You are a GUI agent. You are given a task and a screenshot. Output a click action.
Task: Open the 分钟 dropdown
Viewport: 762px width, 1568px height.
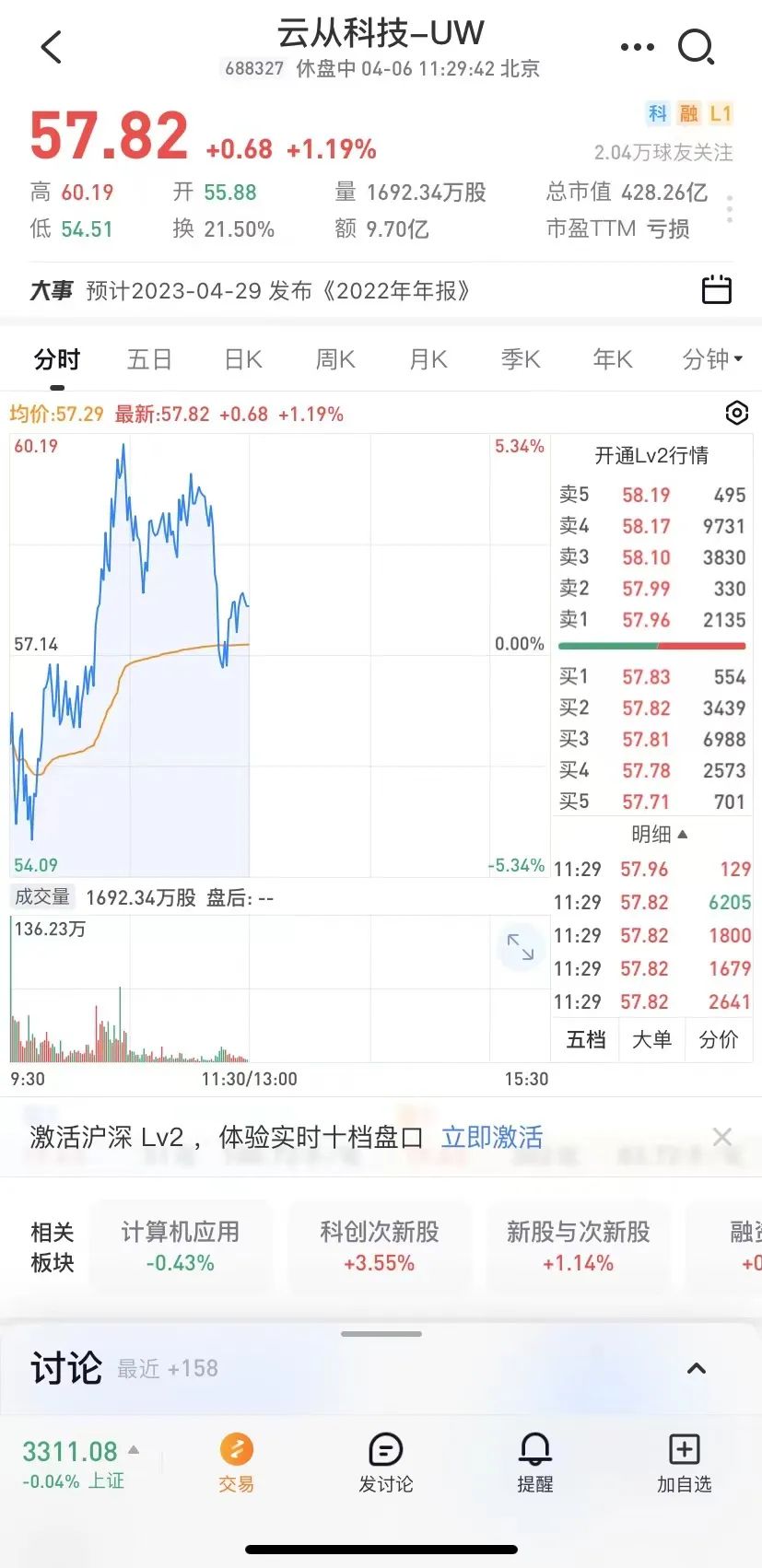[x=711, y=359]
